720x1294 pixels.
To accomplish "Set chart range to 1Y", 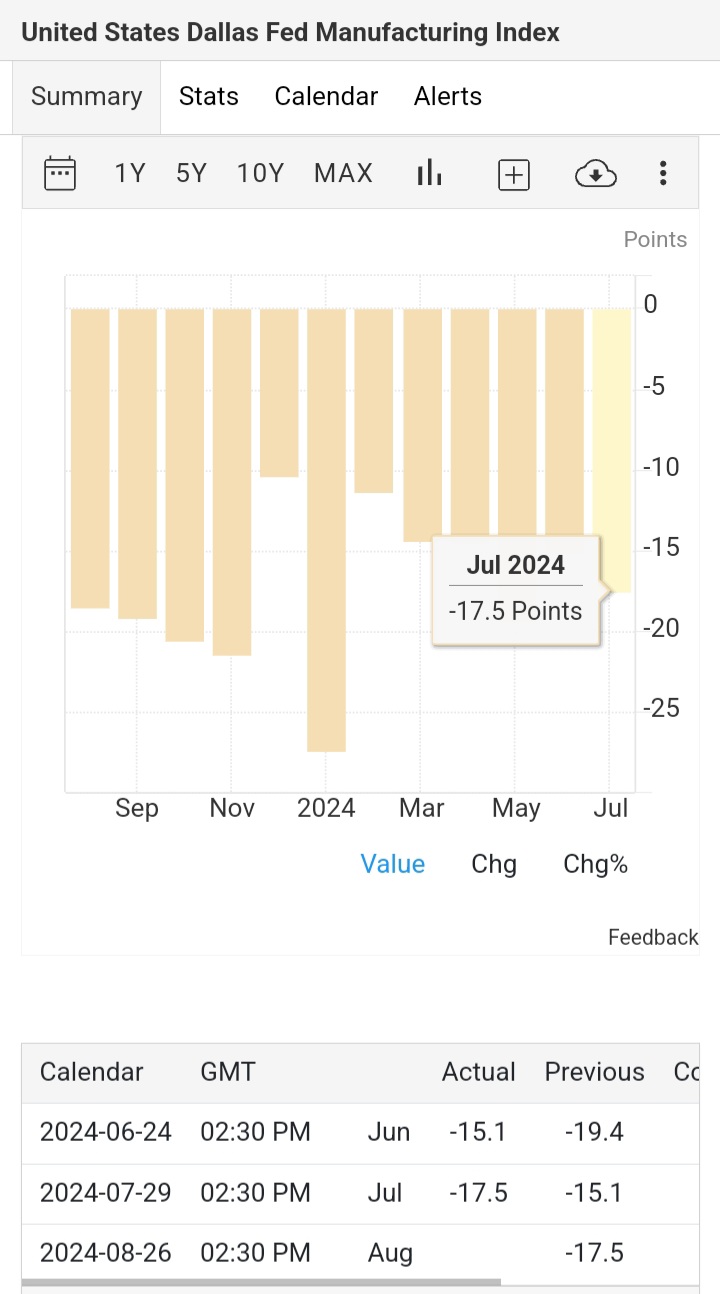I will click(130, 174).
